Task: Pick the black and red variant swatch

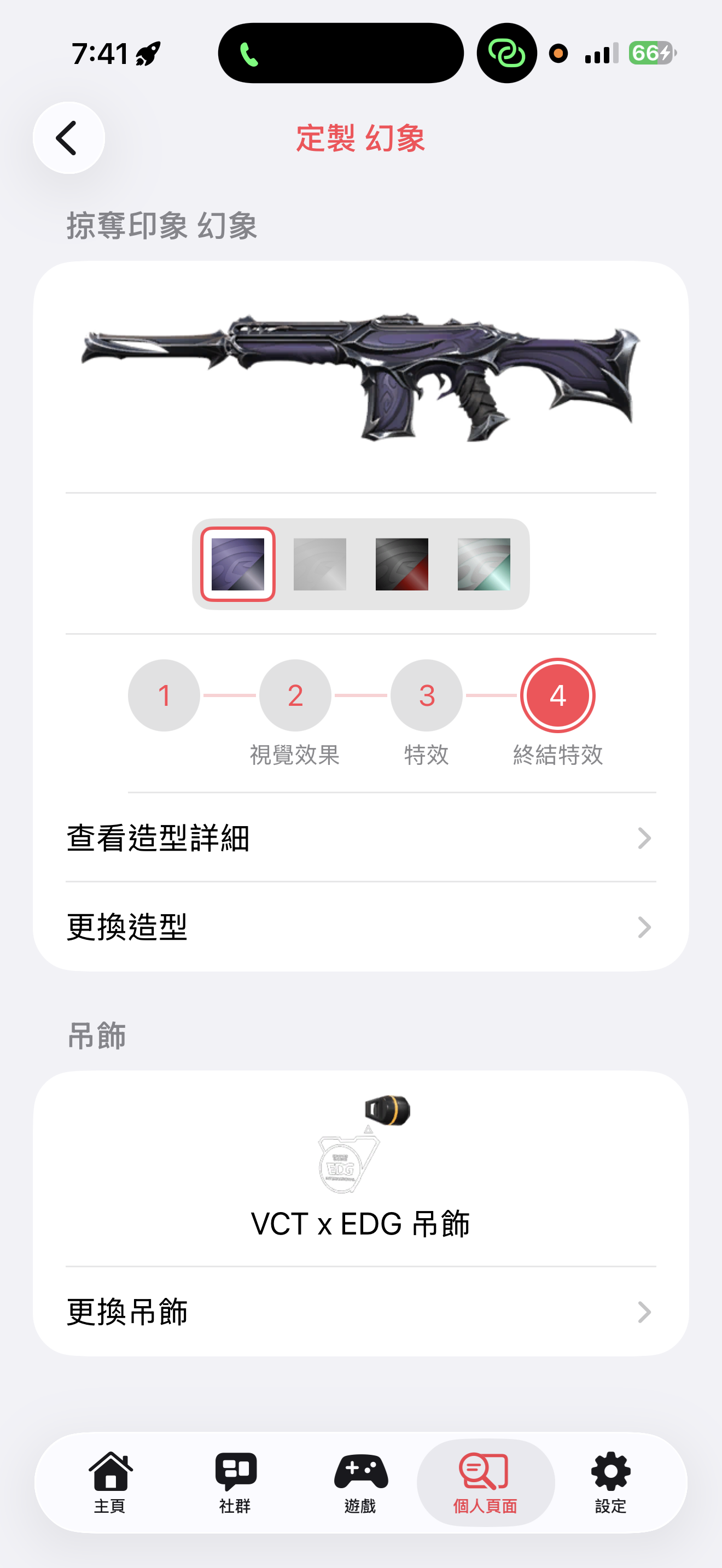Action: pyautogui.click(x=402, y=564)
